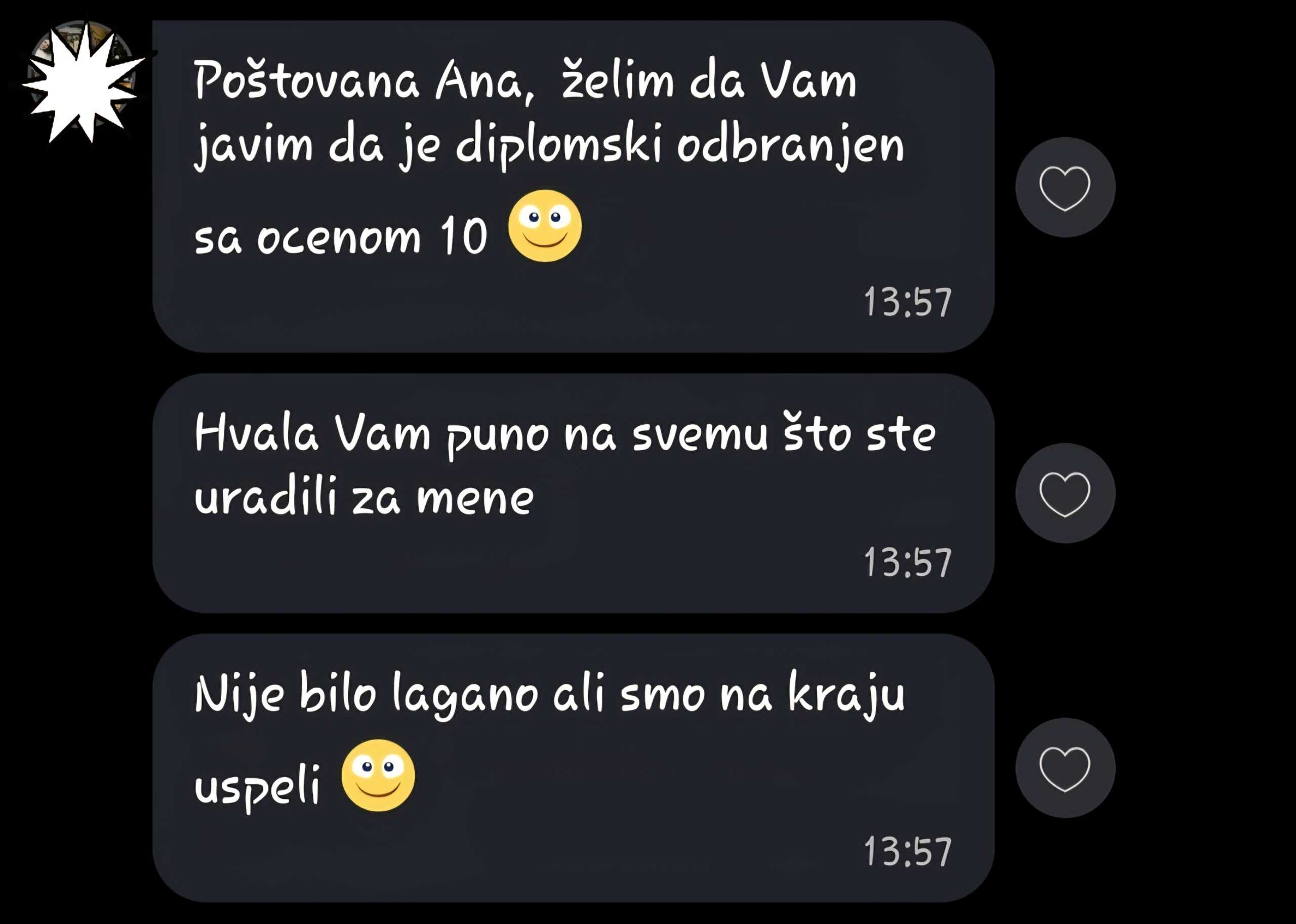The width and height of the screenshot is (1296, 924).
Task: Heart the "Hvala Vam puno" message
Action: 1065,493
